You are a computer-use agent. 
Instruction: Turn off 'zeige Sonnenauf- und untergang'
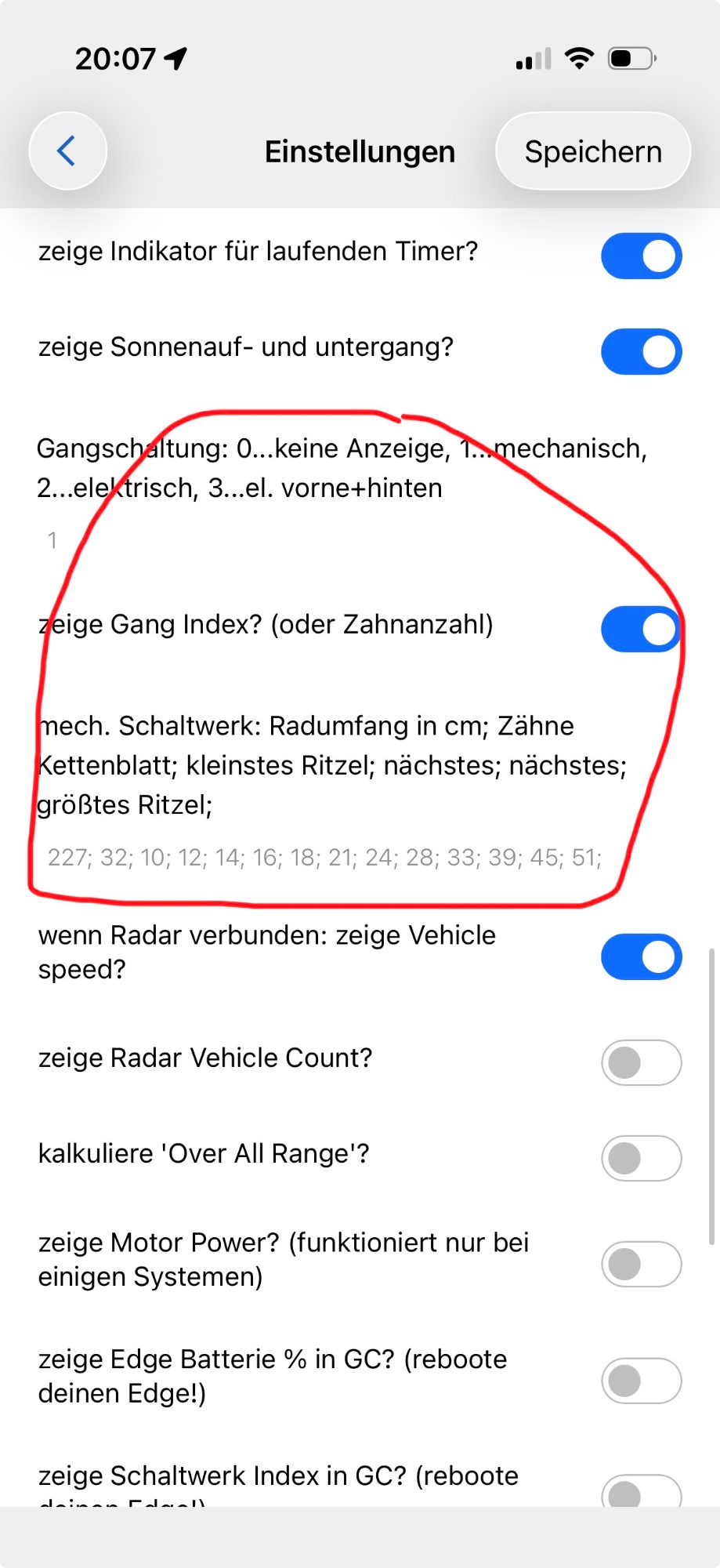click(x=641, y=351)
